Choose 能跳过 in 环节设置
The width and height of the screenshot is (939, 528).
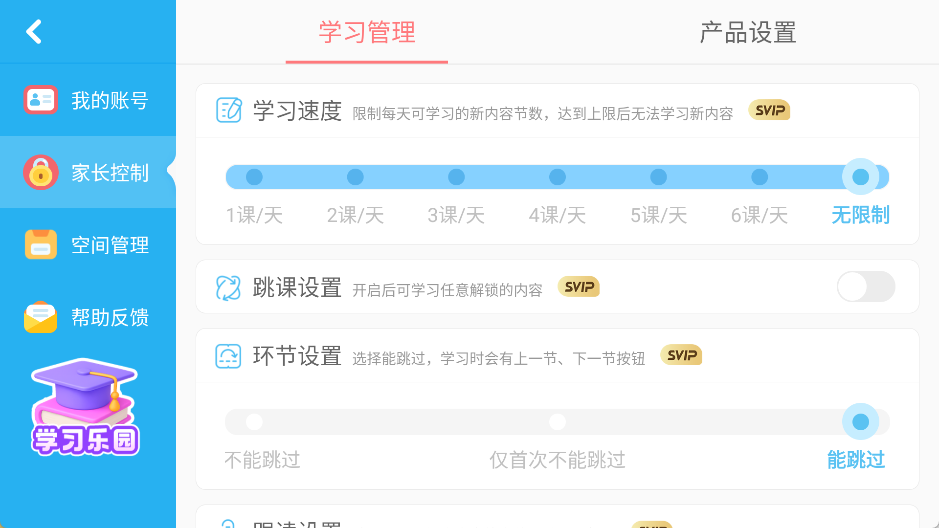(860, 422)
